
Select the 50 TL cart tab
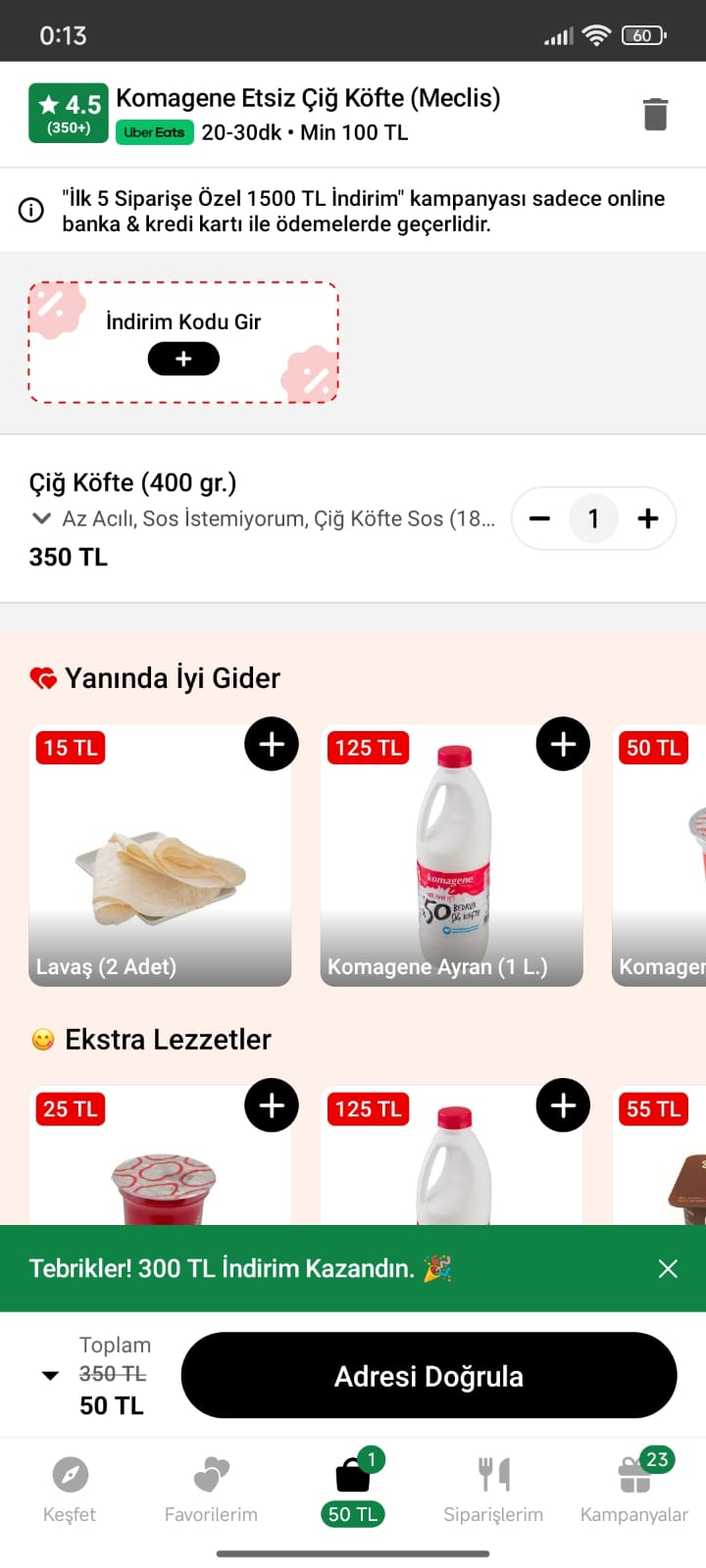pos(353,1490)
